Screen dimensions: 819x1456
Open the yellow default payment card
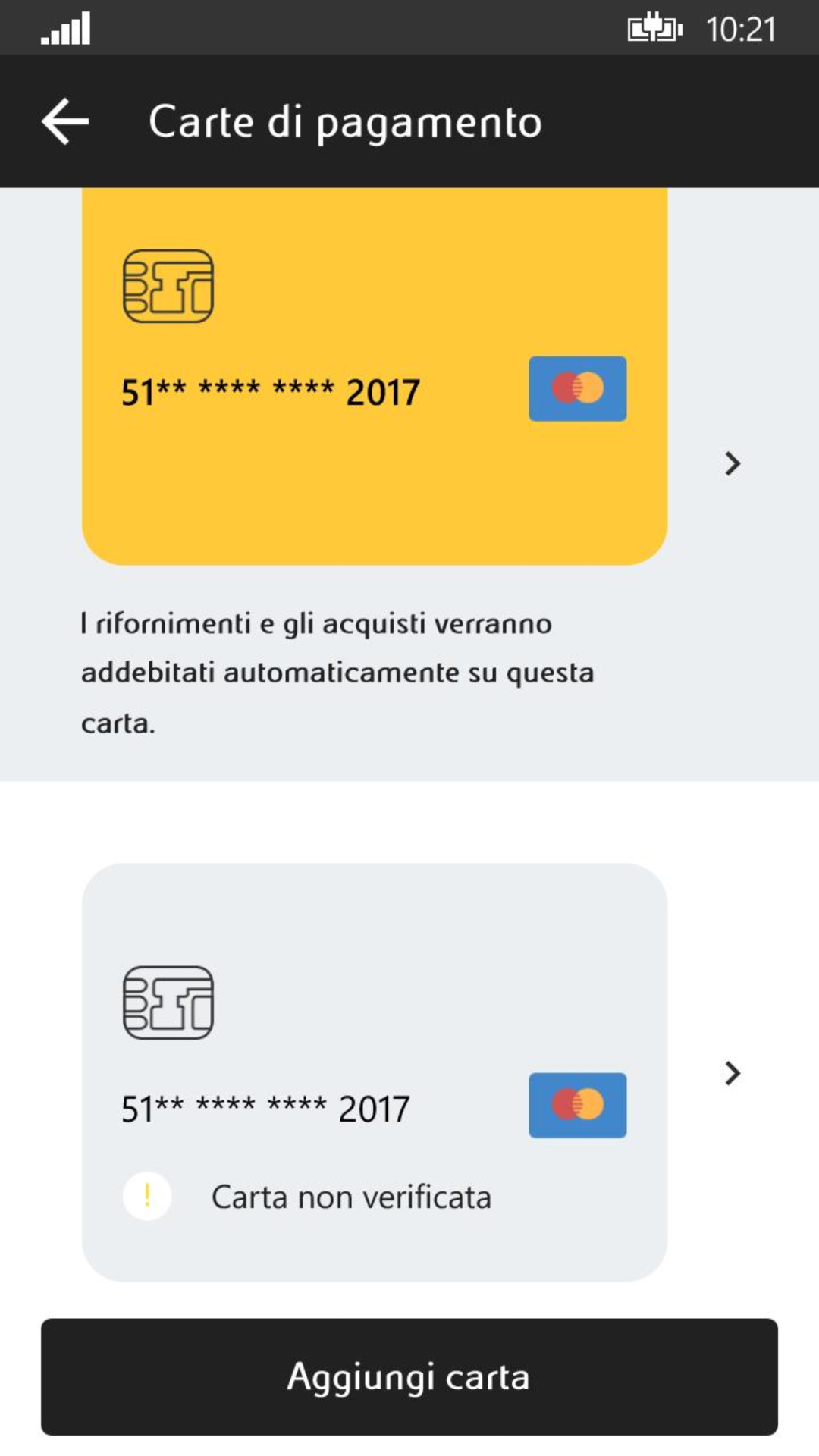pos(375,376)
